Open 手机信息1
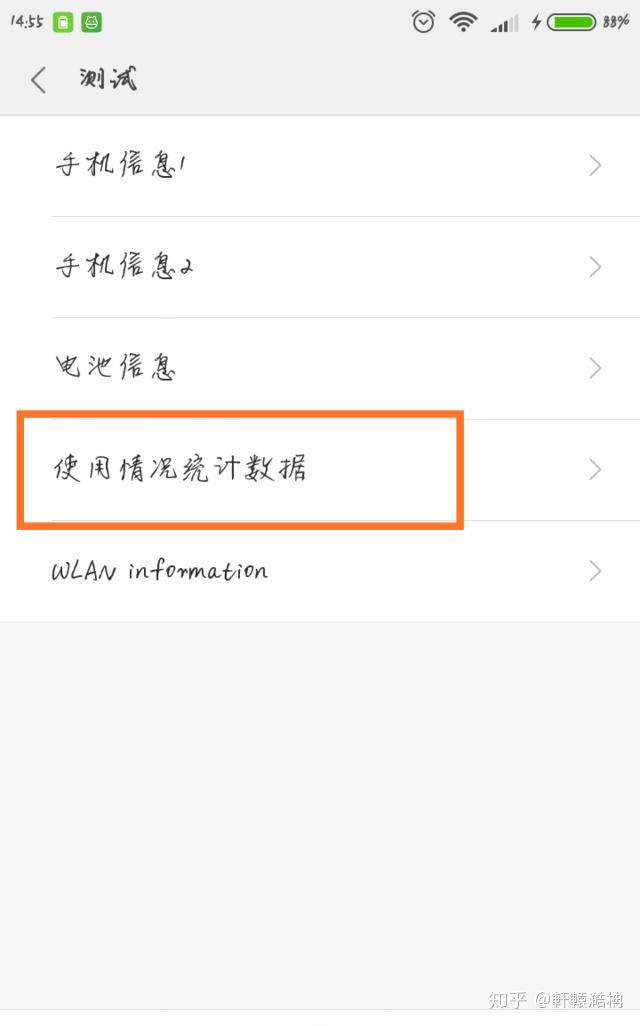This screenshot has width=640, height=1026. pyautogui.click(x=320, y=166)
